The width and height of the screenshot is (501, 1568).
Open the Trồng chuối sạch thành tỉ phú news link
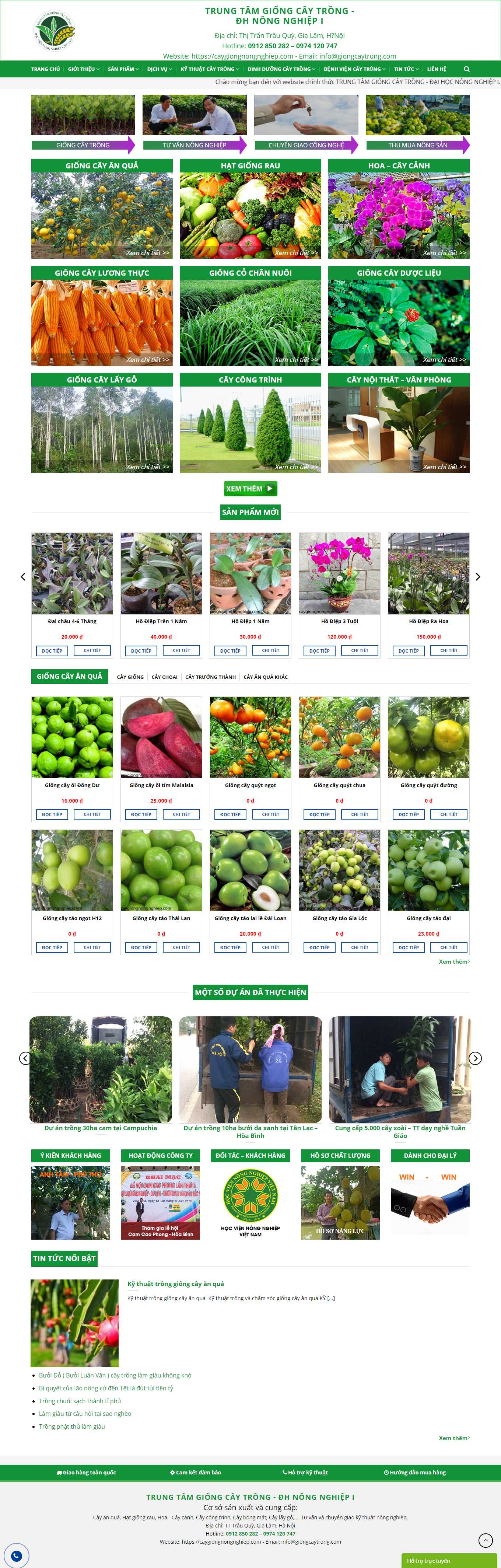pos(80,1401)
